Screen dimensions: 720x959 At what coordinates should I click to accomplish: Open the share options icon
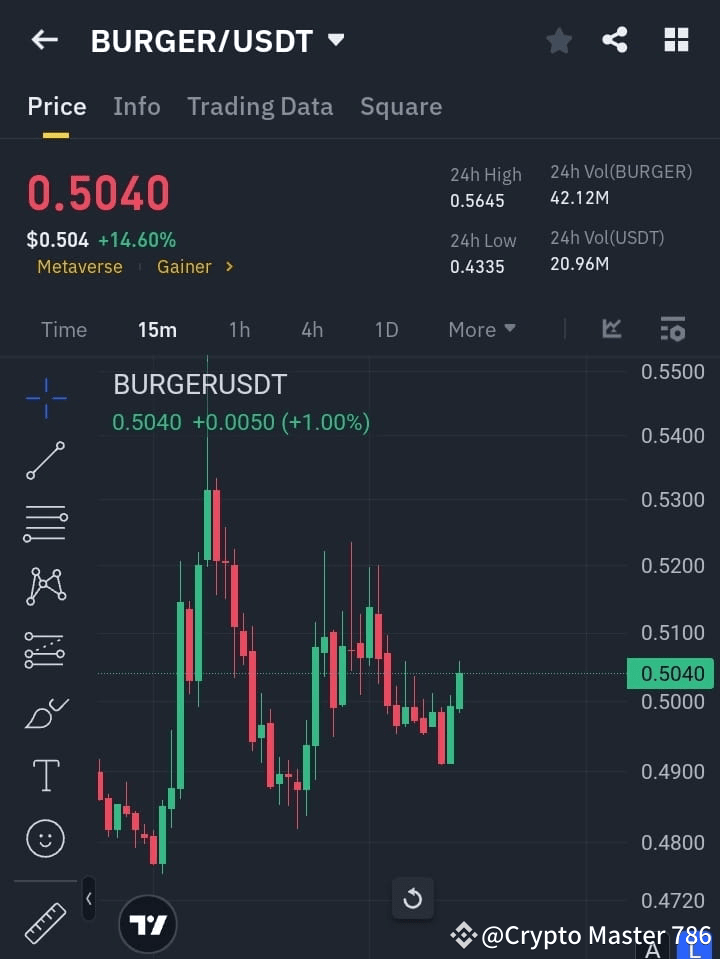(615, 40)
